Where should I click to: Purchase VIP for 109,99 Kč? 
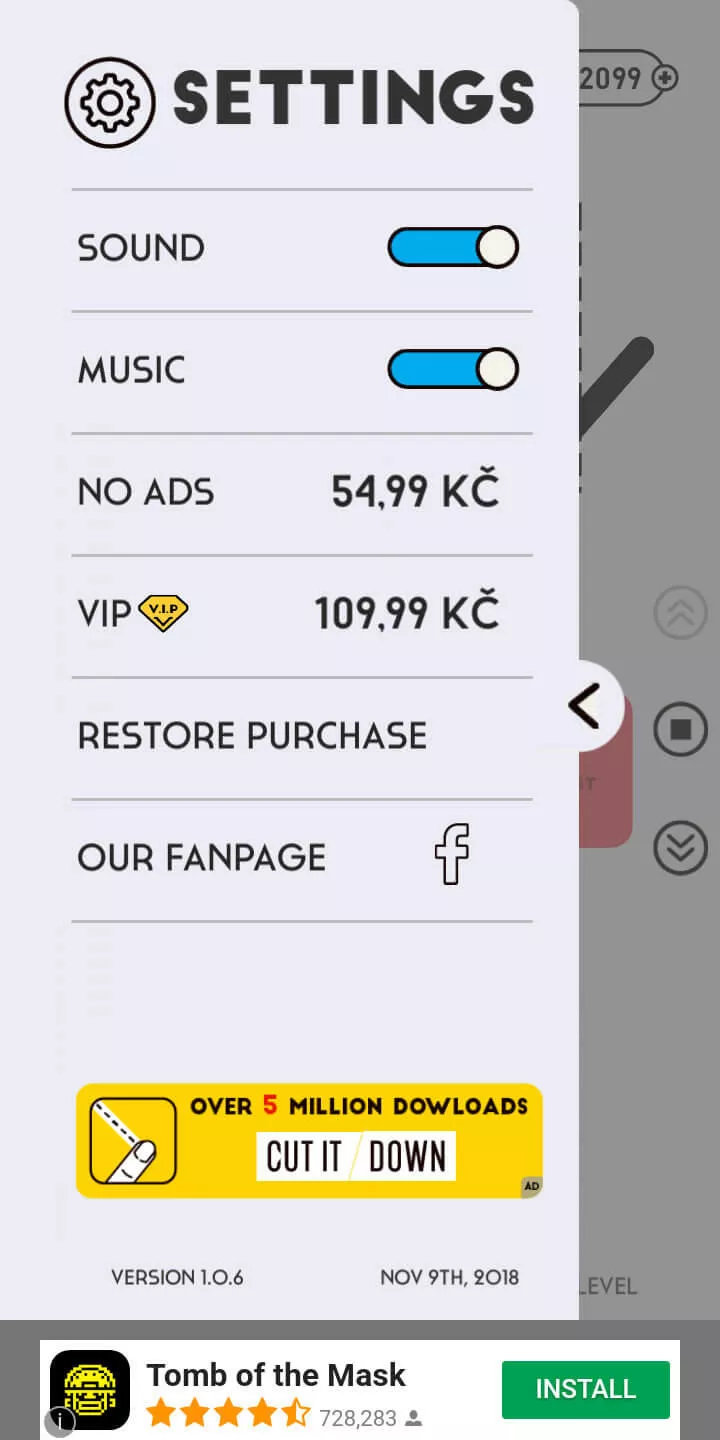click(302, 614)
